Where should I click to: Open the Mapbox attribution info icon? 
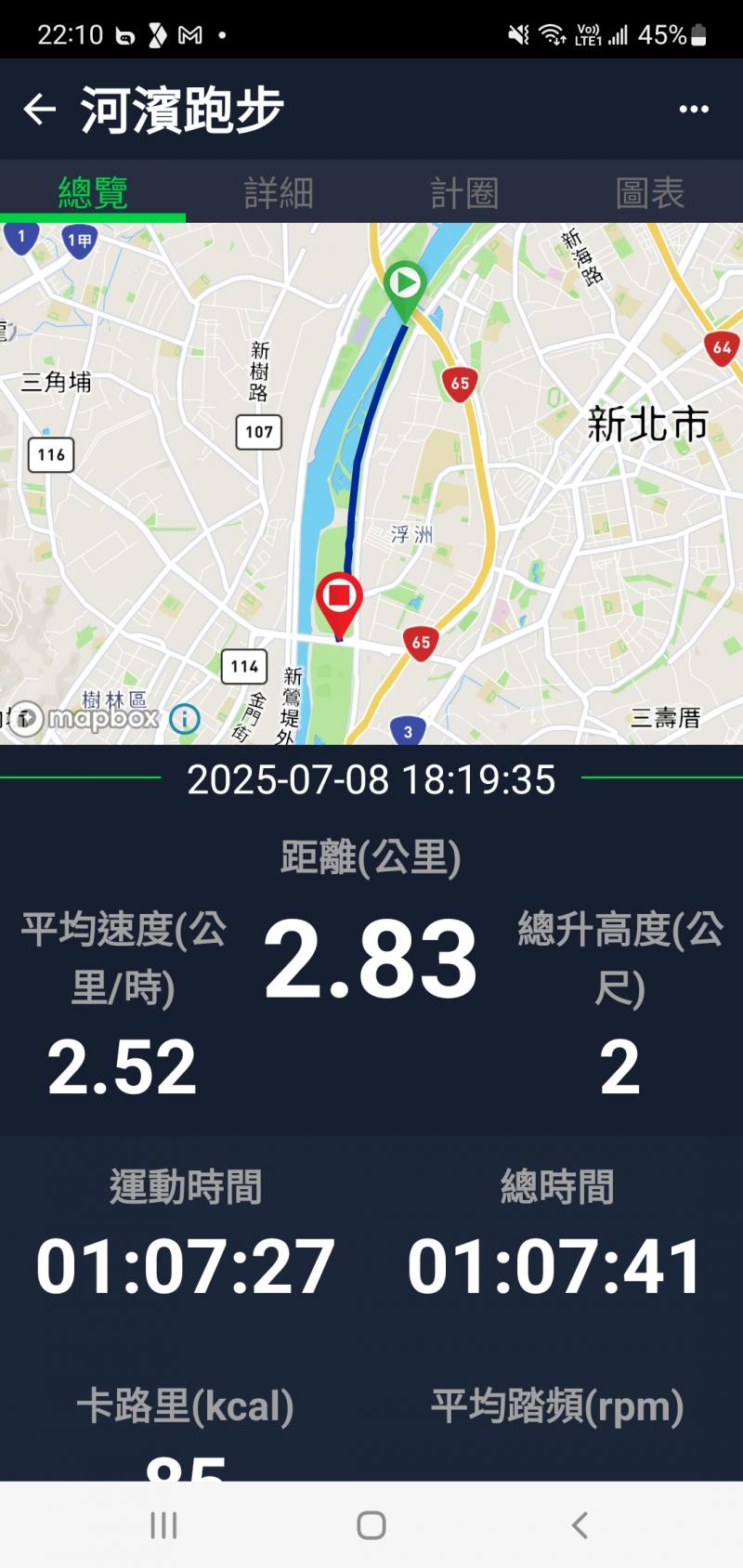point(185,718)
